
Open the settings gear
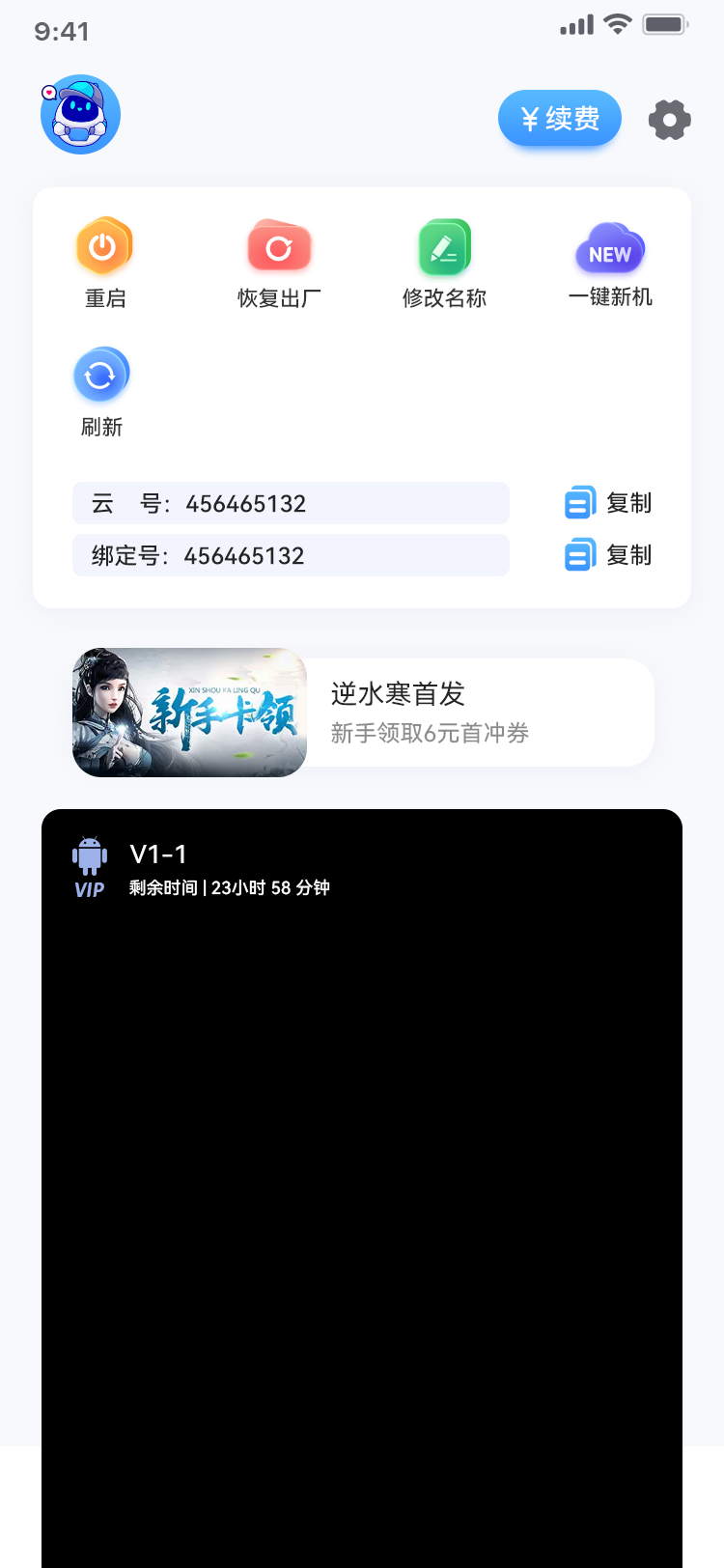coord(670,120)
